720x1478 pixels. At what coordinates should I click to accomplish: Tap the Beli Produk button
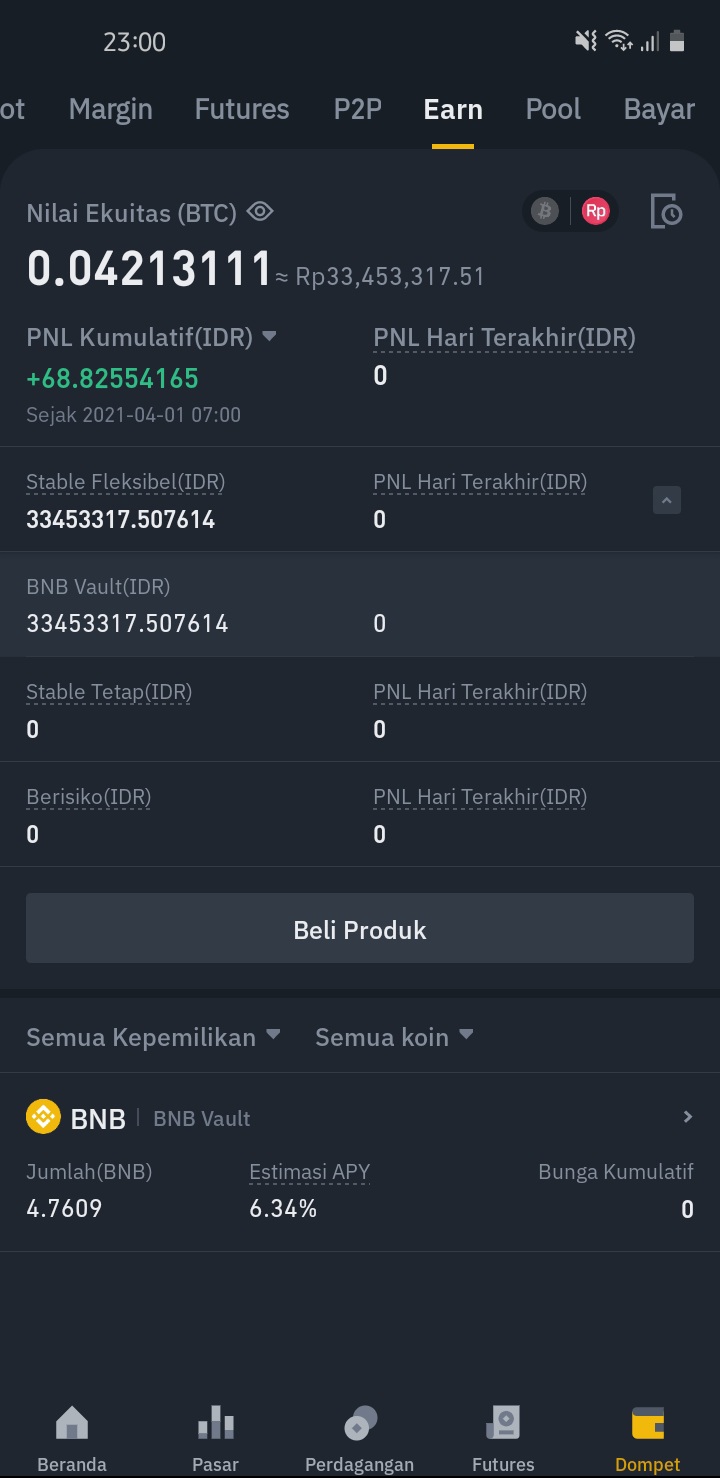point(360,929)
